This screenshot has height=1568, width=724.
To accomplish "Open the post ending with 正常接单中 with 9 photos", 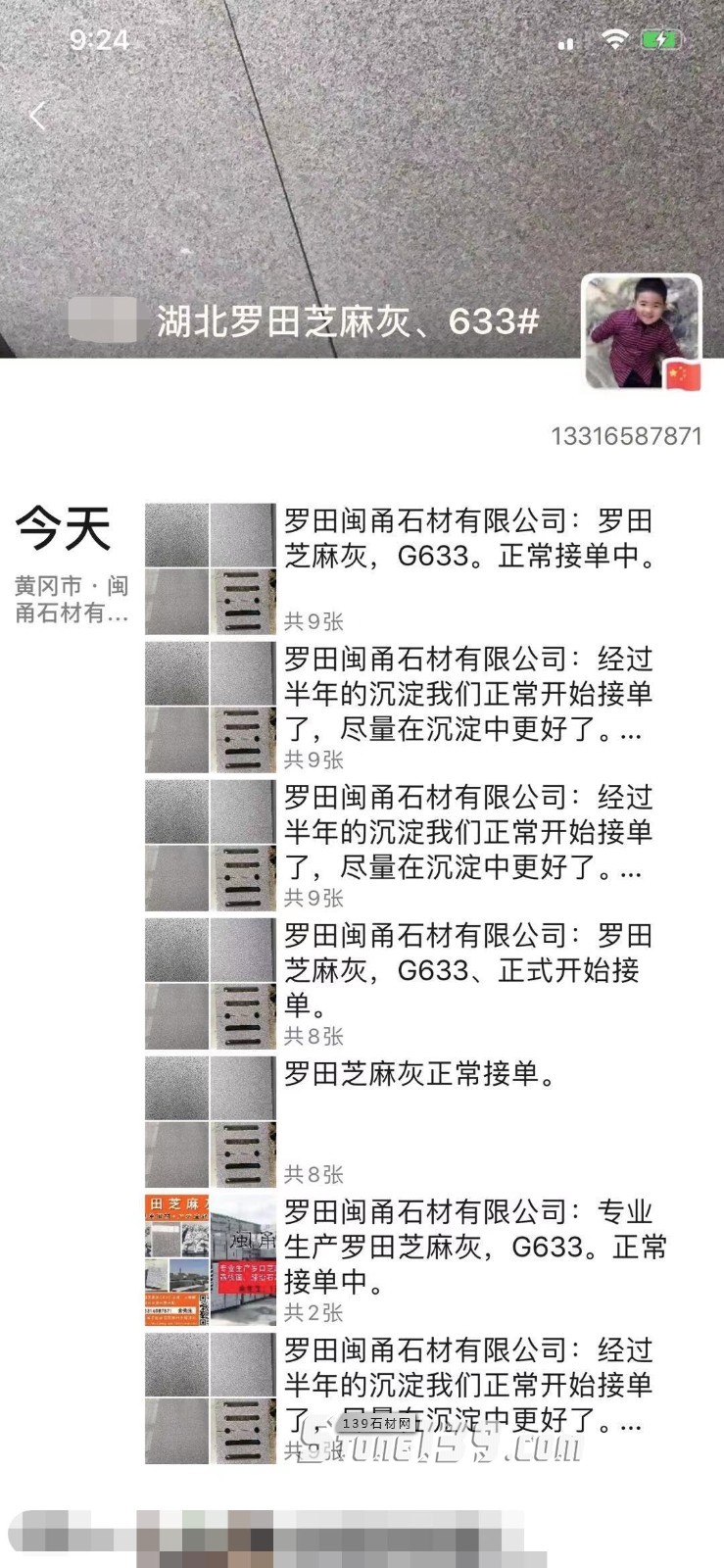I will click(468, 539).
